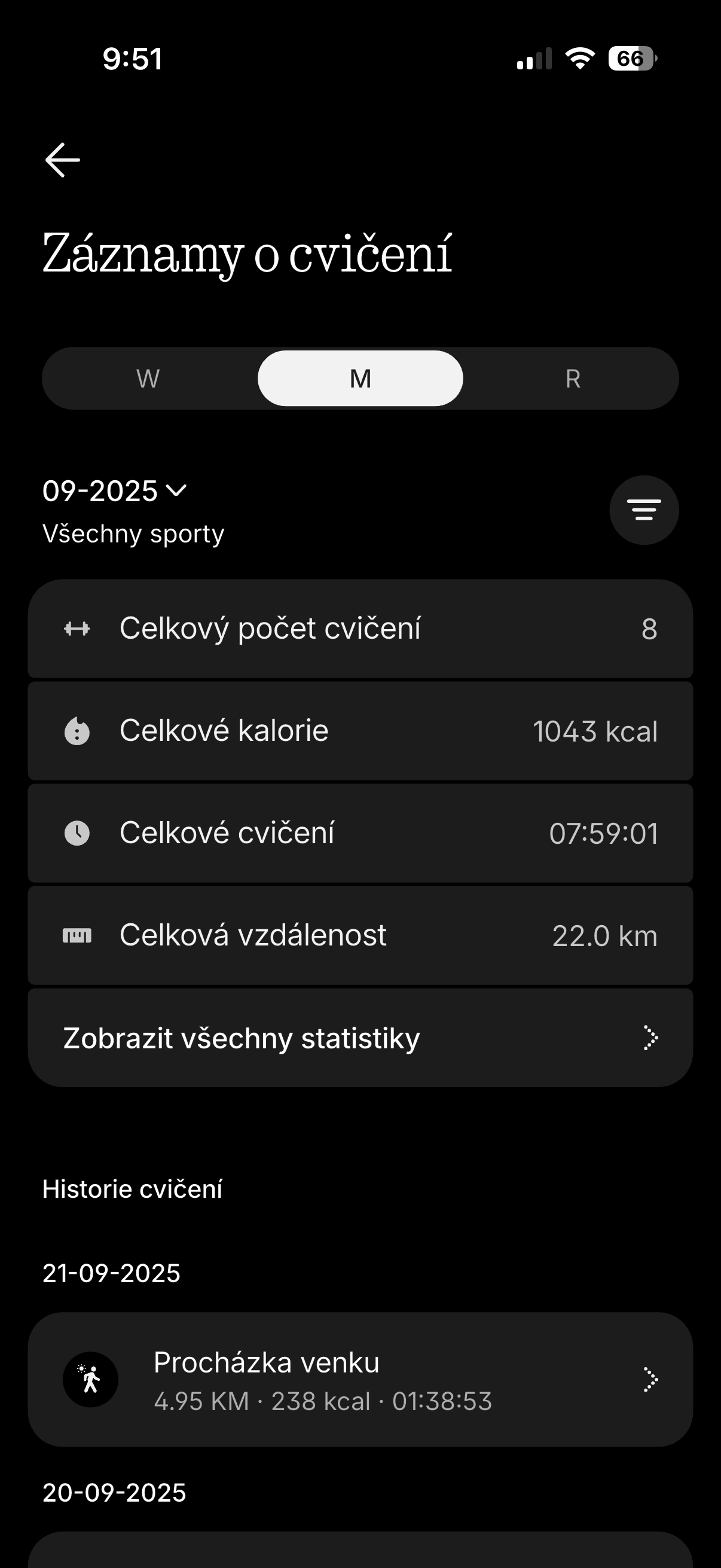The image size is (721, 1568).
Task: Switch to the W tab
Action: (x=149, y=378)
